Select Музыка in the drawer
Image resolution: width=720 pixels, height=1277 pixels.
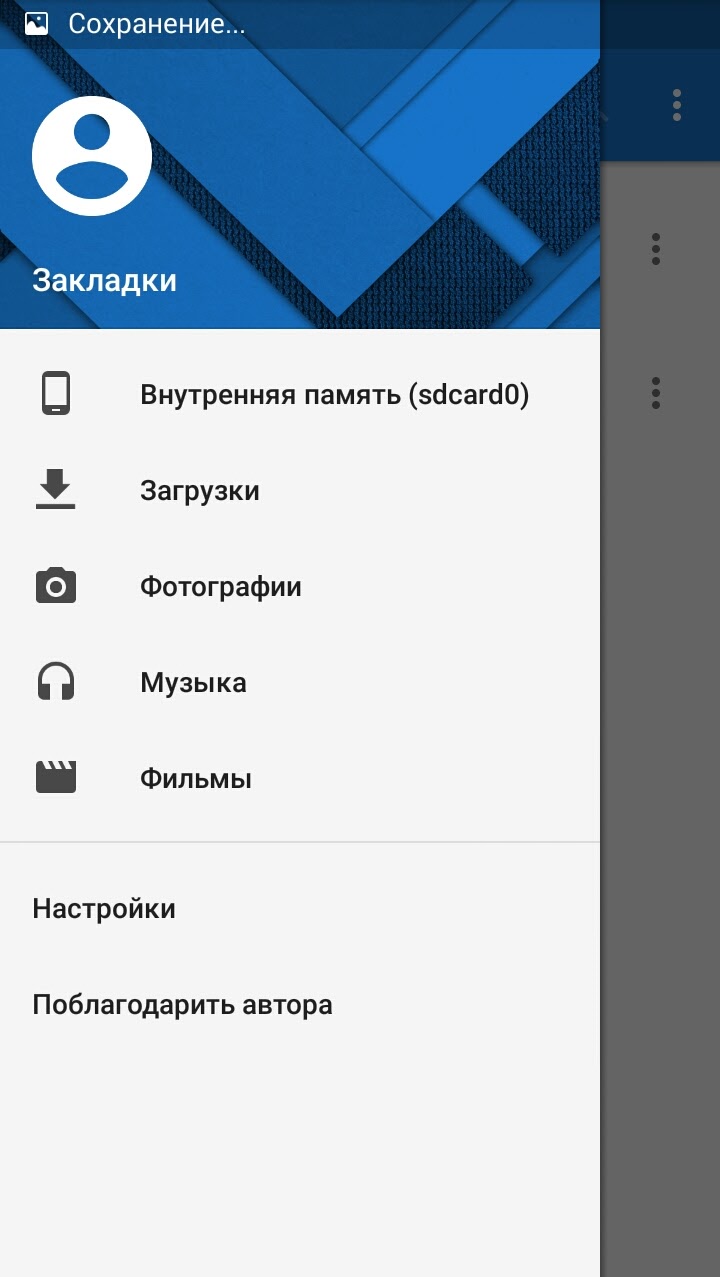coord(193,683)
